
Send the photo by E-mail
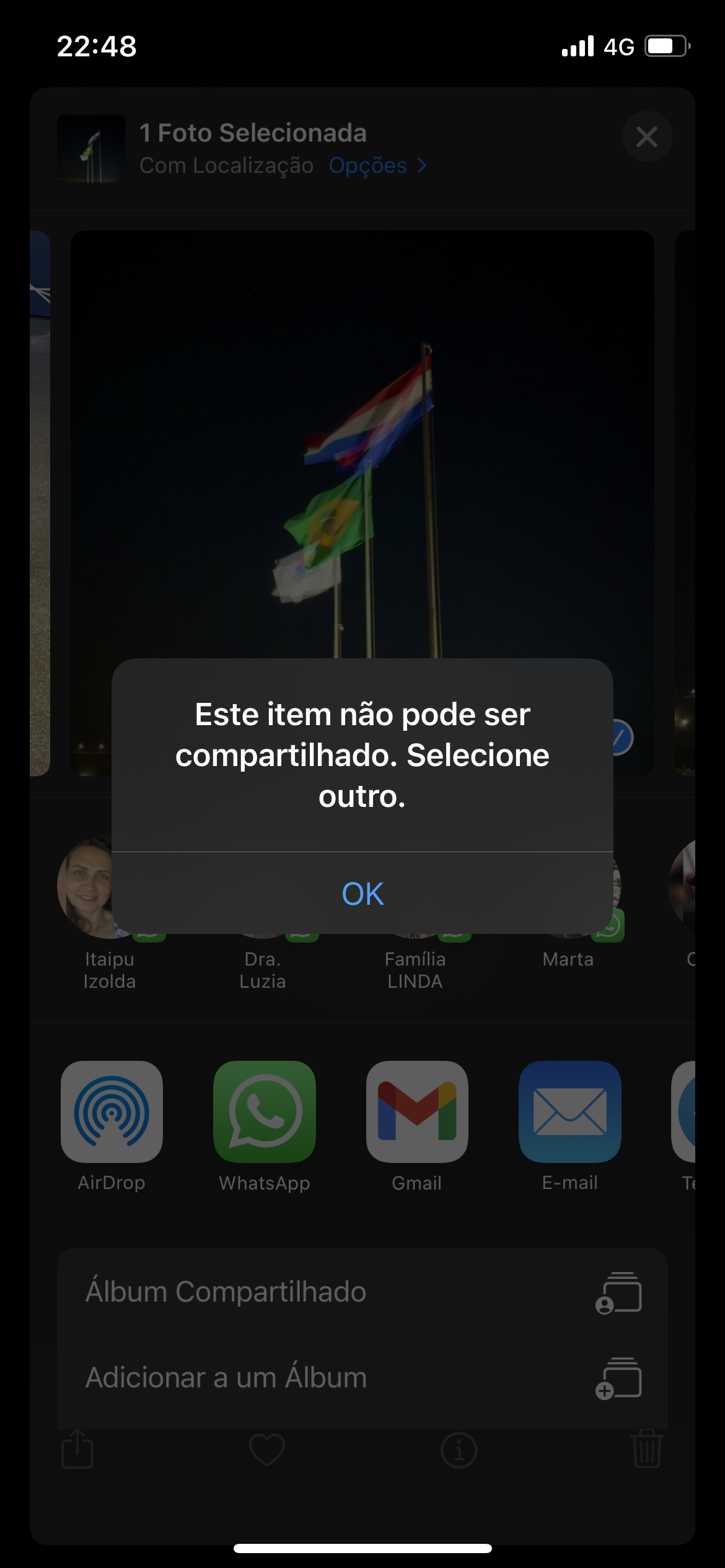coord(569,1112)
